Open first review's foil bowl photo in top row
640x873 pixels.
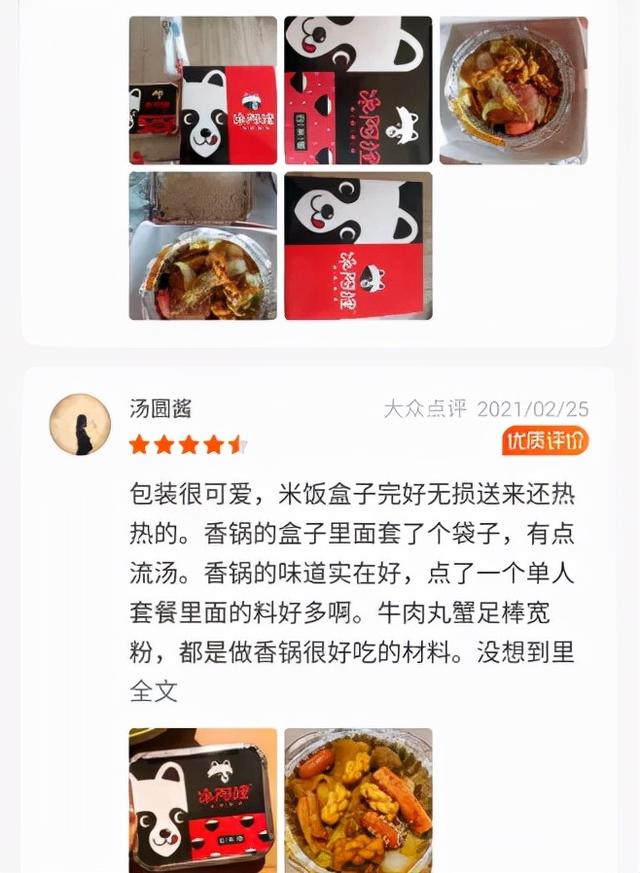[x=513, y=90]
